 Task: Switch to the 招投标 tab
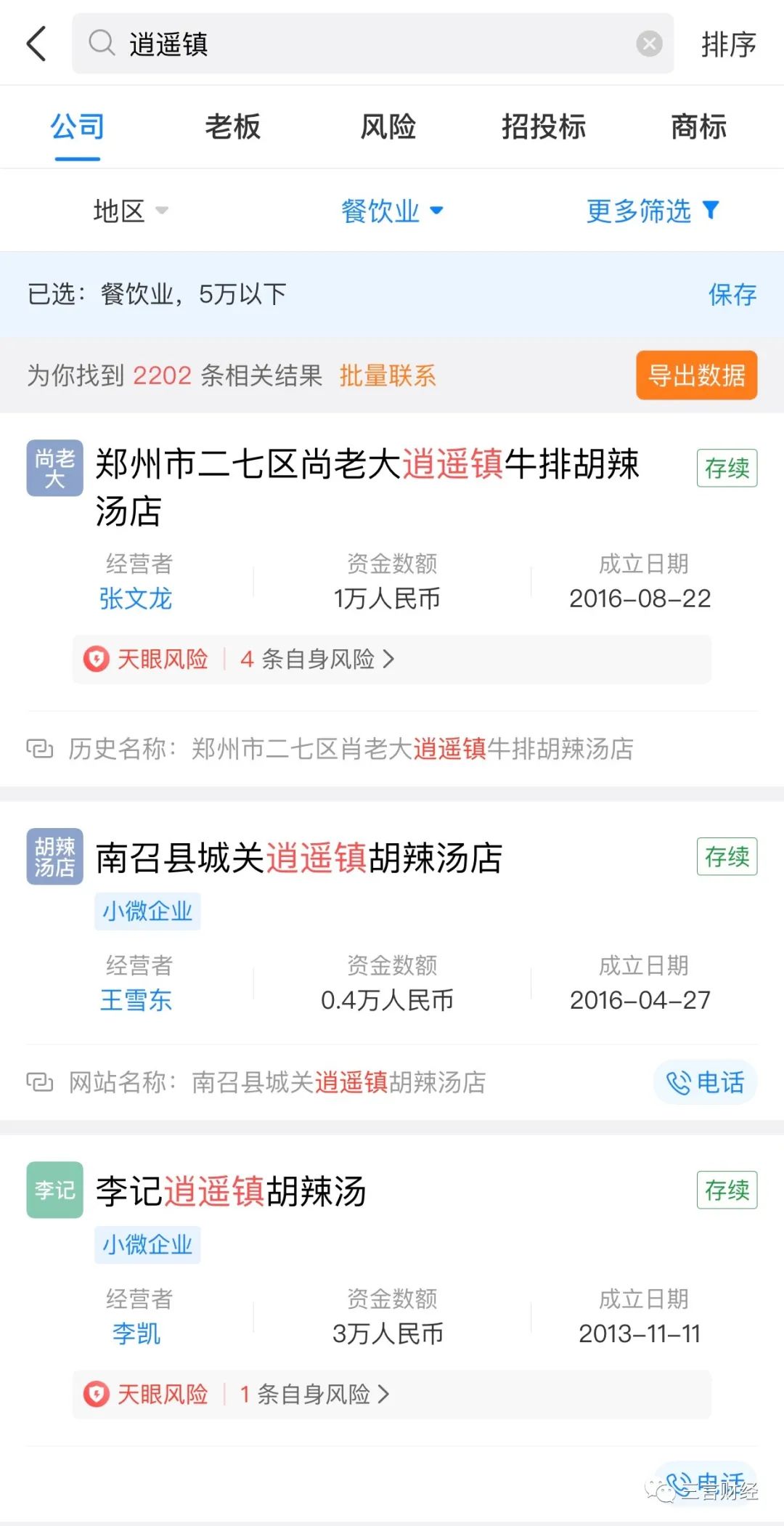(544, 127)
